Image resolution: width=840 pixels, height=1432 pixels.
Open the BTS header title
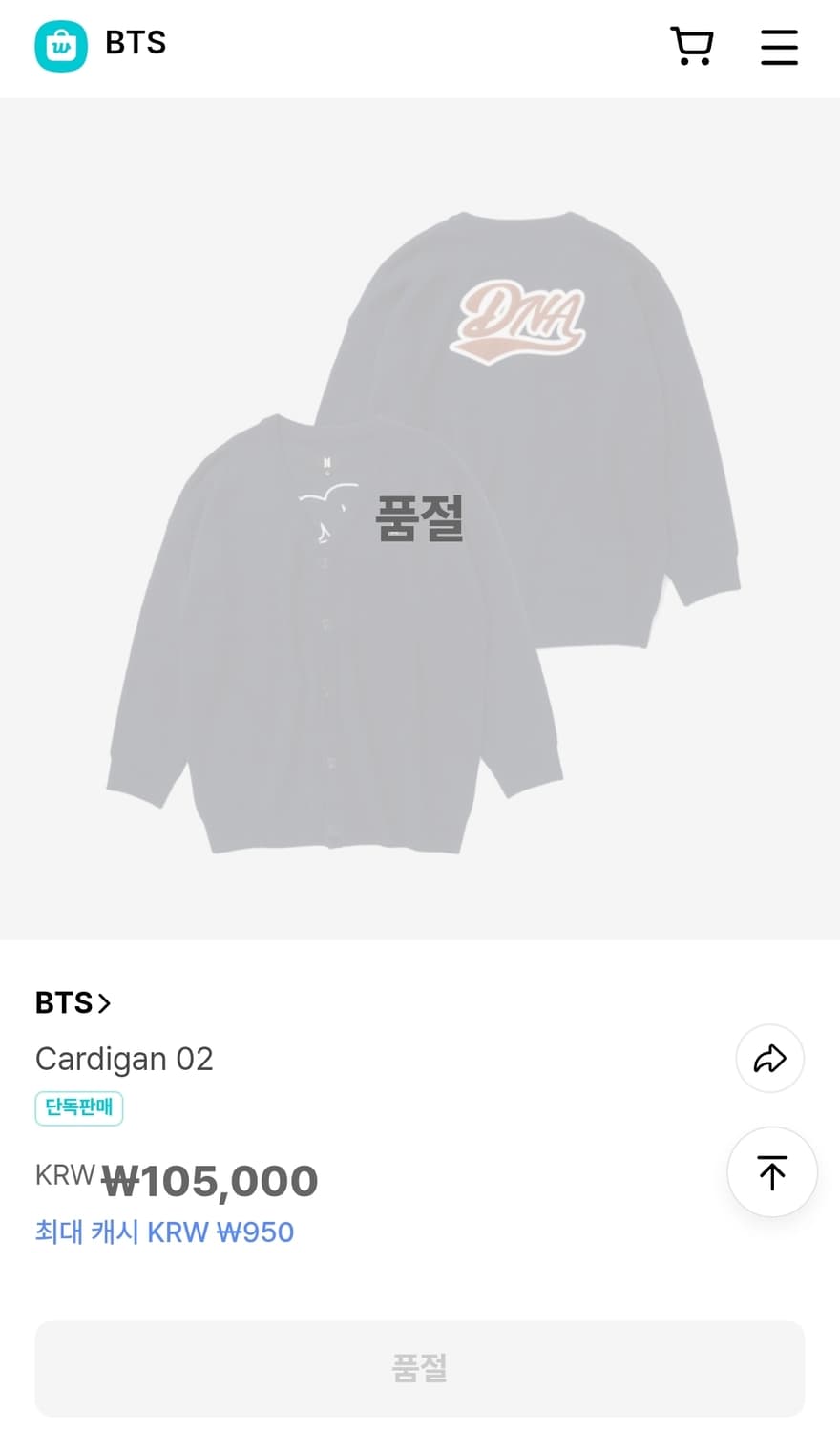point(135,43)
